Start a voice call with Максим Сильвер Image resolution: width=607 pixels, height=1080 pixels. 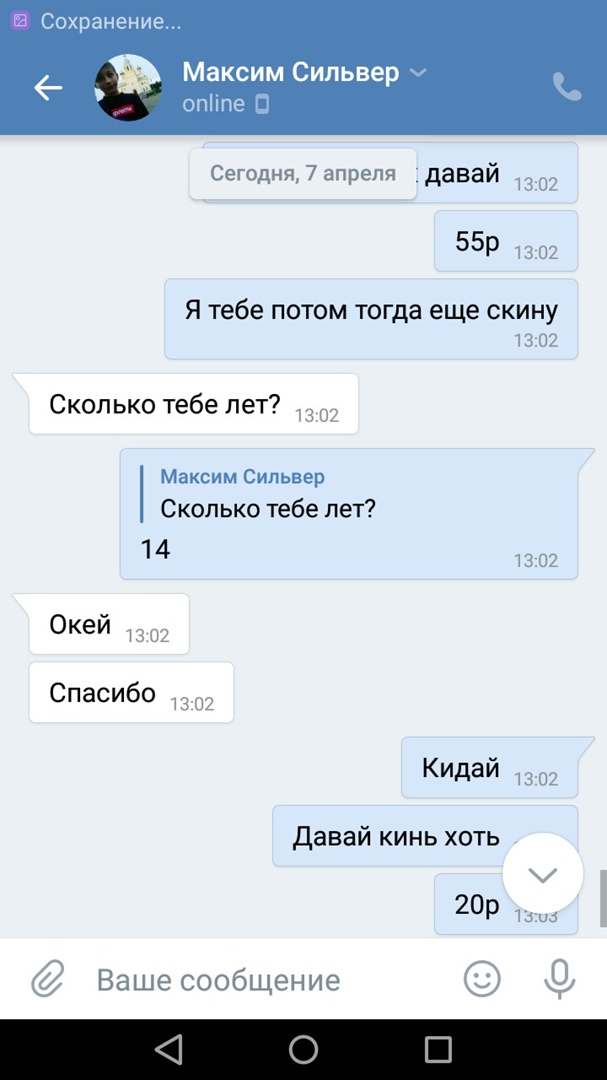tap(567, 87)
